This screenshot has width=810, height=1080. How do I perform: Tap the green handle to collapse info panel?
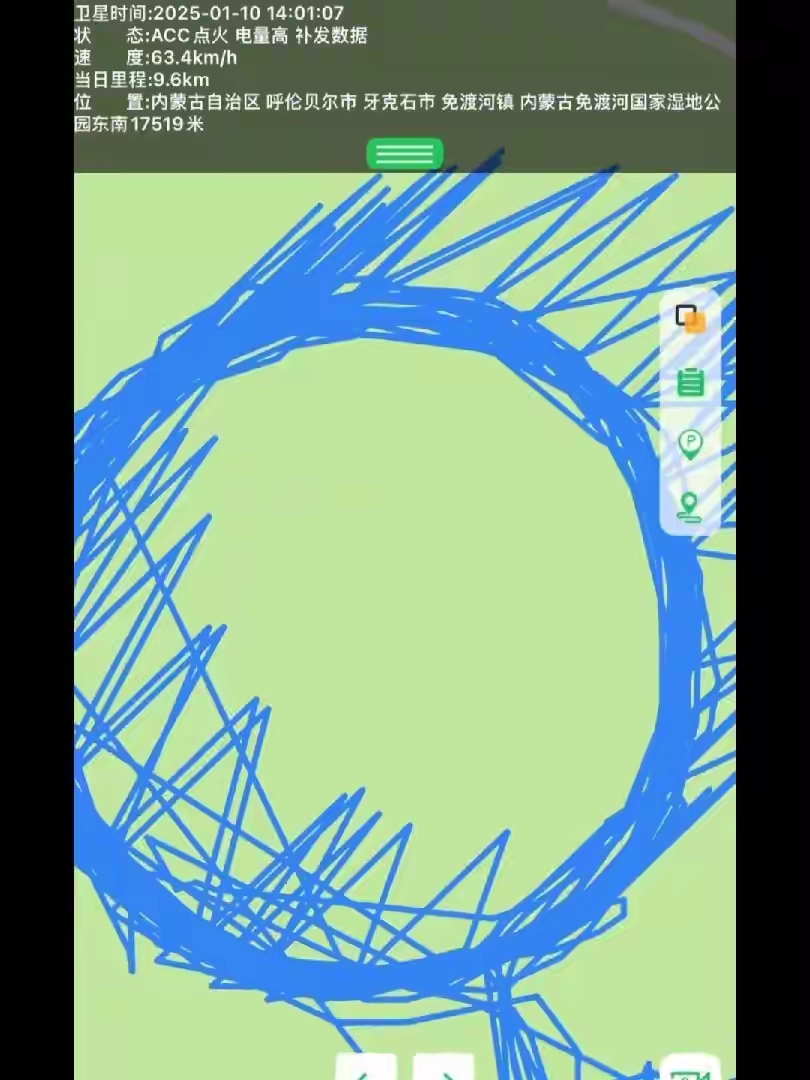tap(404, 153)
